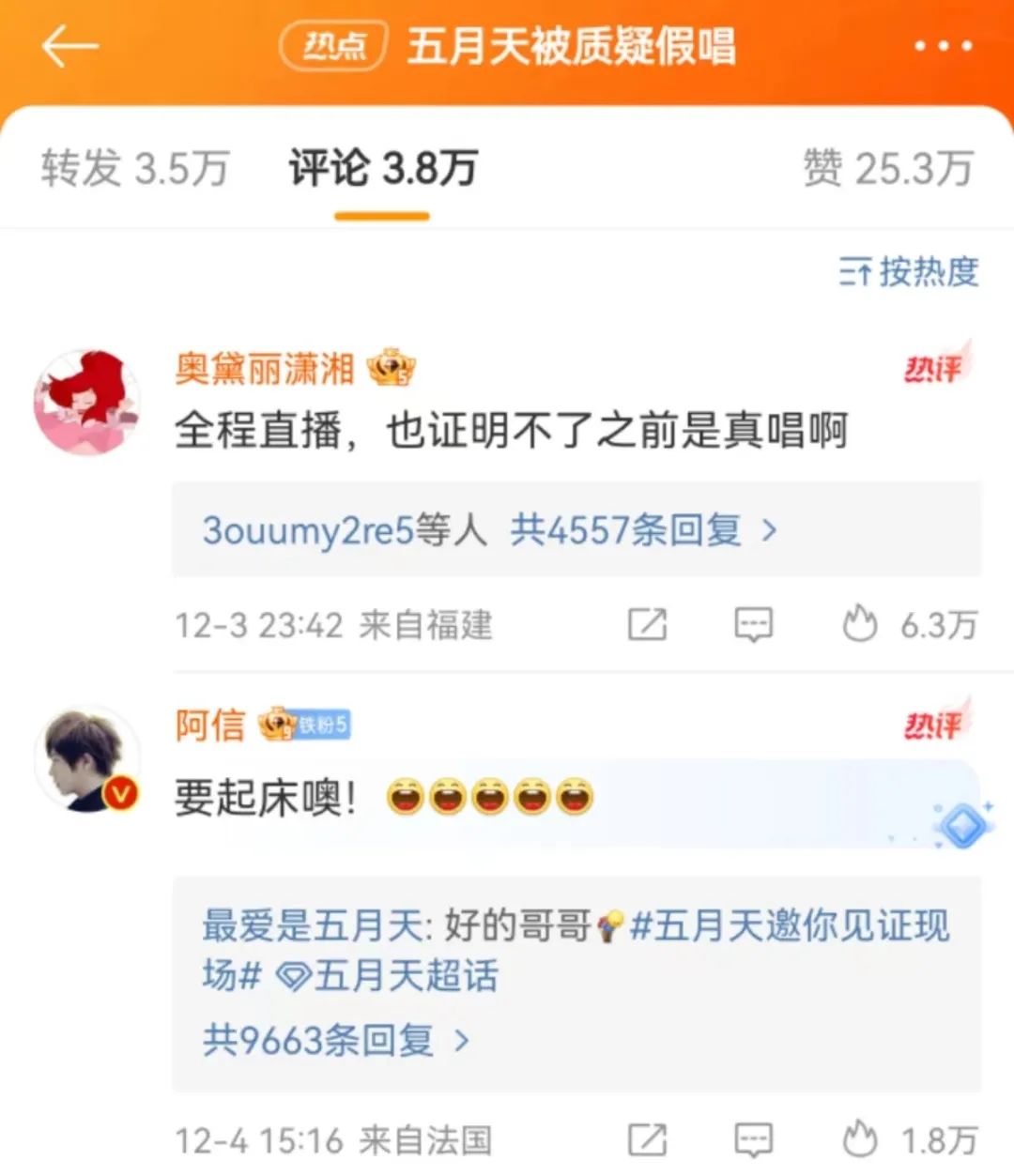
Task: Open the #五月天邀你见证现场# hashtag
Action: [x=789, y=926]
